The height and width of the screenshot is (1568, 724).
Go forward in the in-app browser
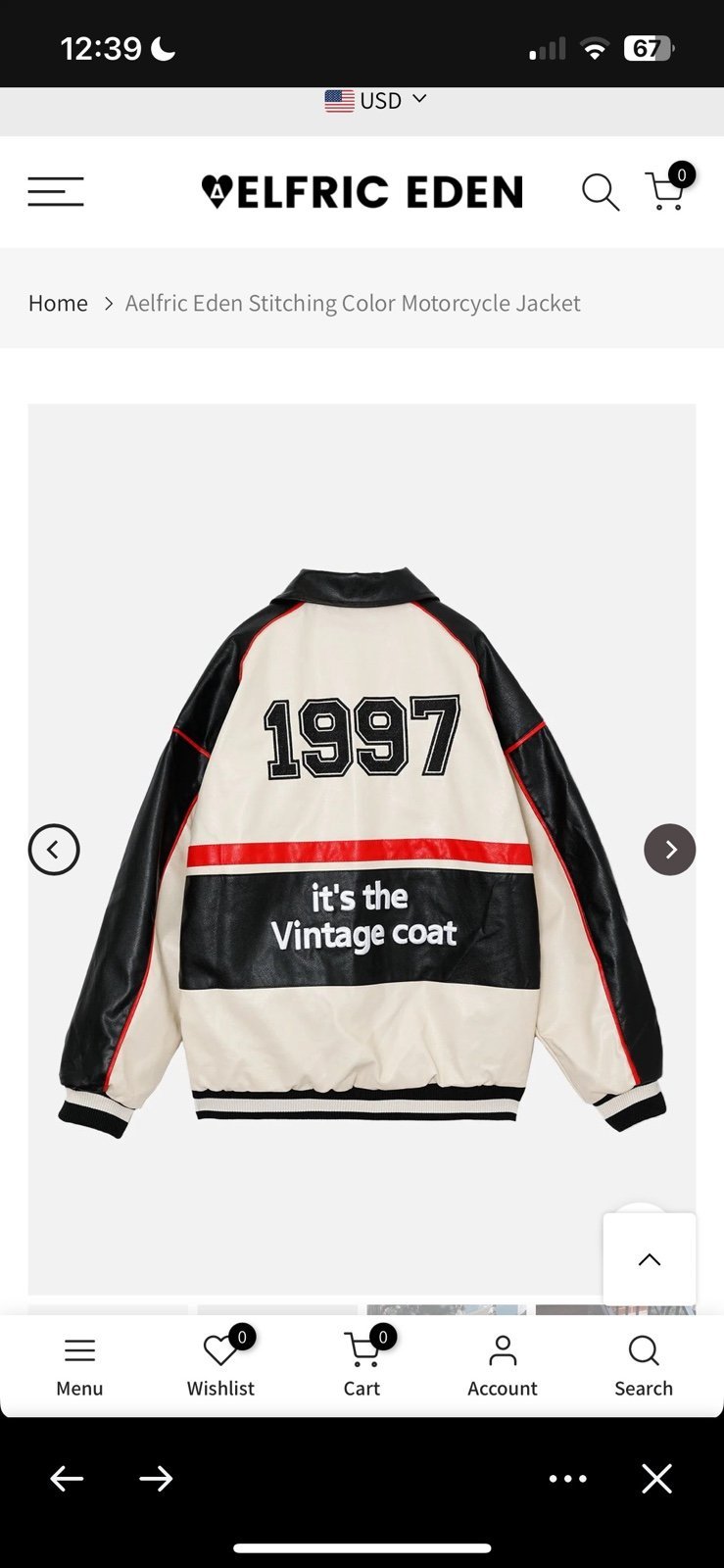[x=156, y=1479]
